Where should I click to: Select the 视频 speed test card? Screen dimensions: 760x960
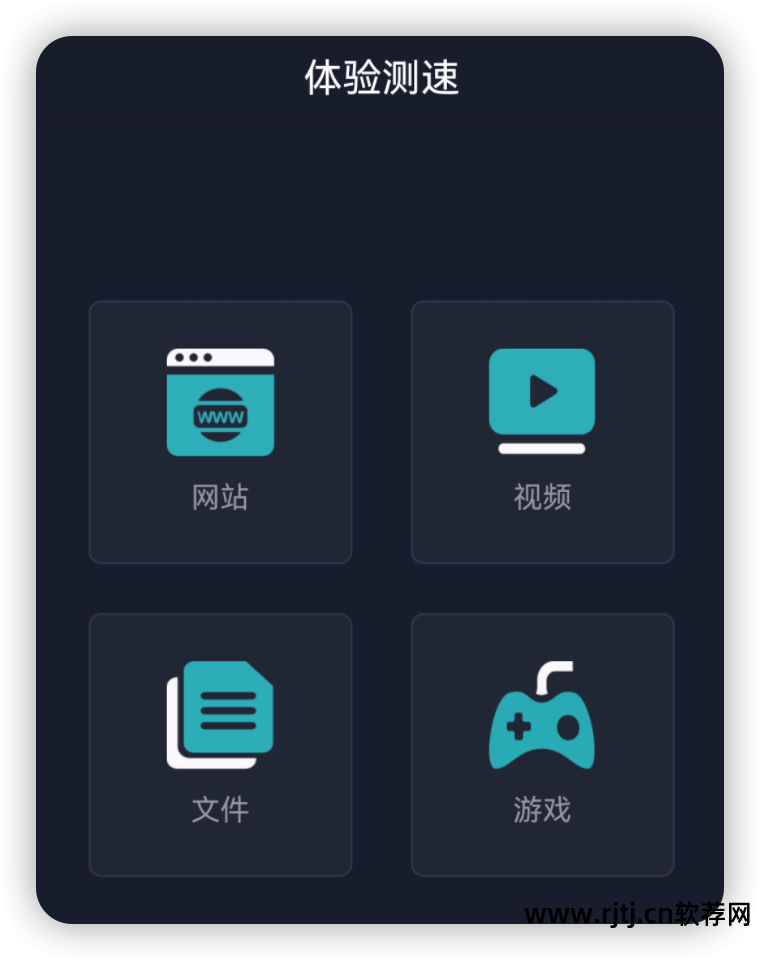pos(542,432)
